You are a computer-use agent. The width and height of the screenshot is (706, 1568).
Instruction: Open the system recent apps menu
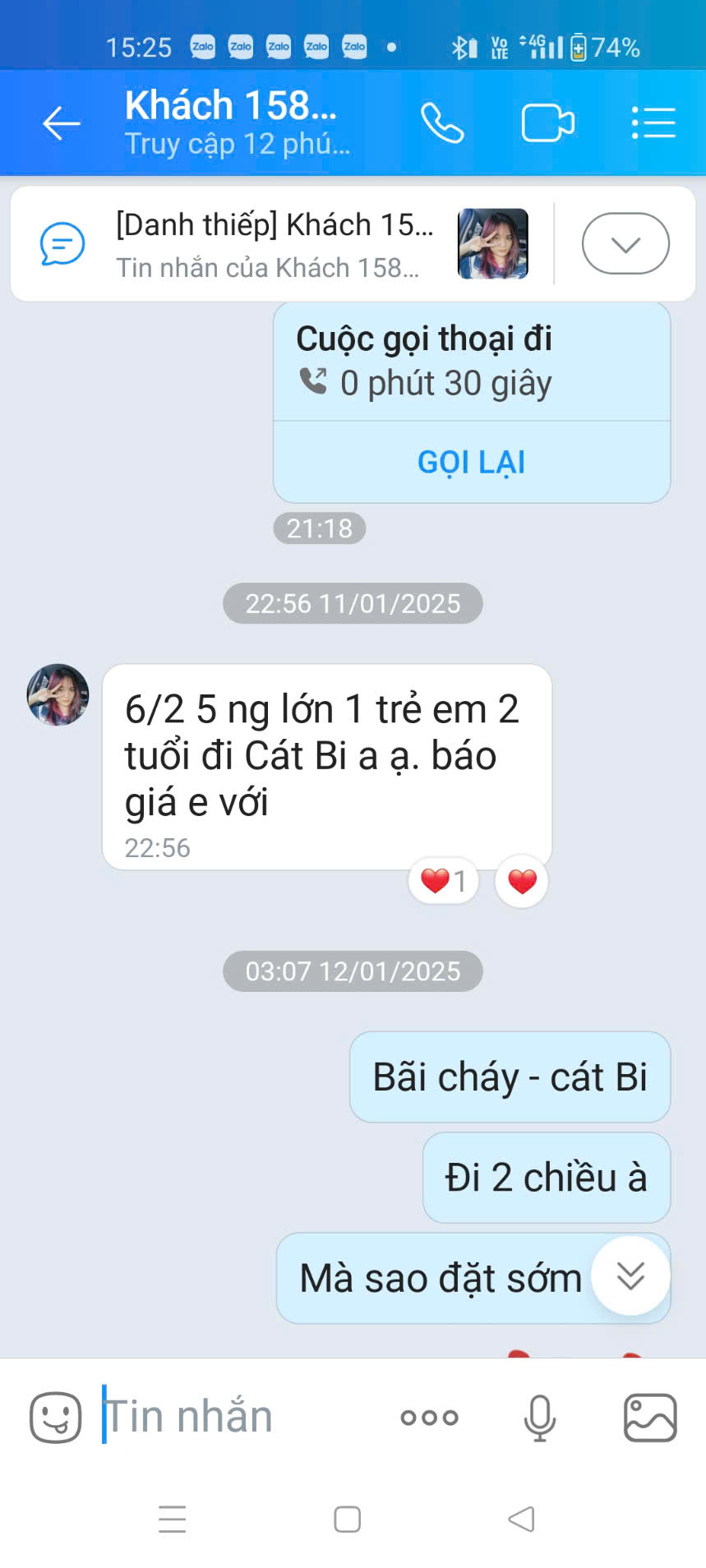pos(173,1520)
